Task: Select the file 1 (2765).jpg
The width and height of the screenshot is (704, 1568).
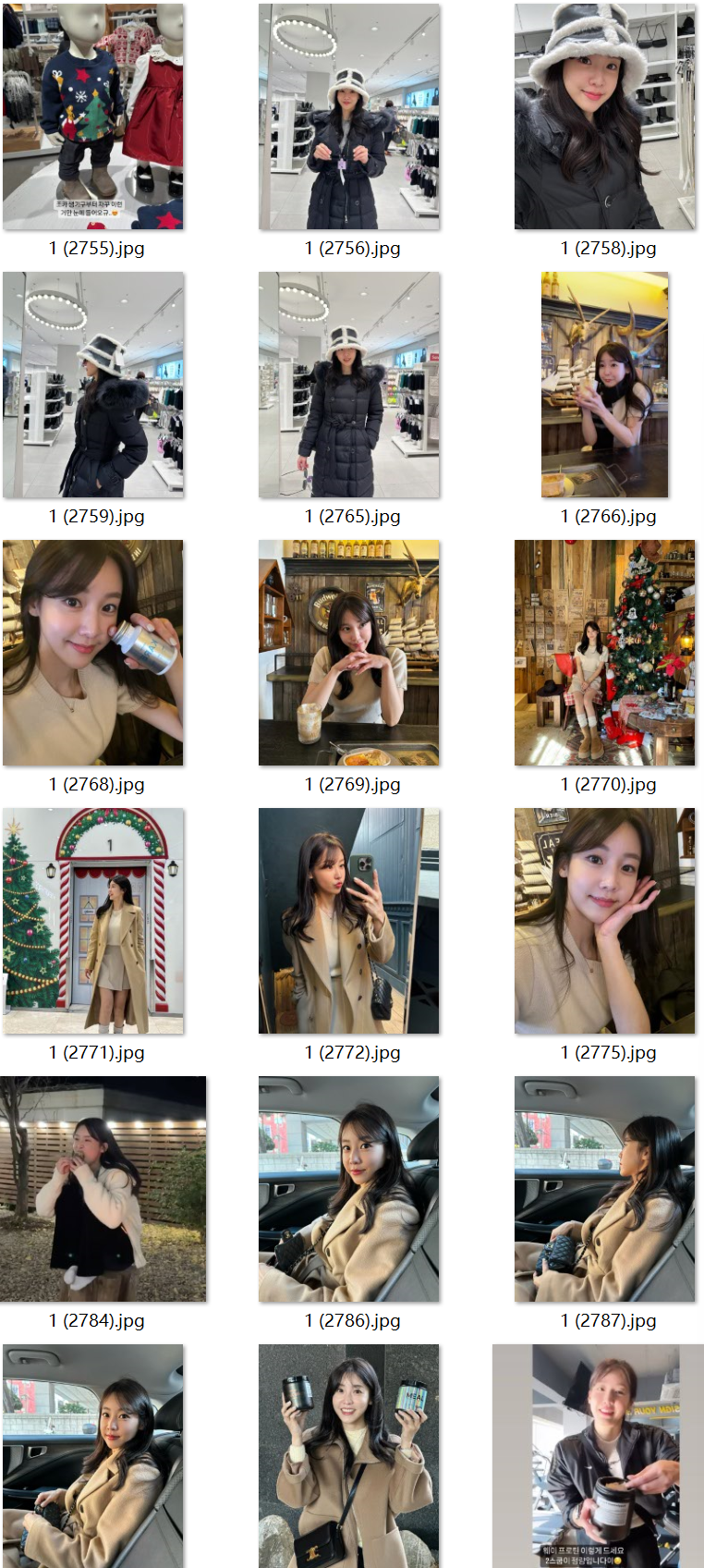Action: click(x=349, y=385)
